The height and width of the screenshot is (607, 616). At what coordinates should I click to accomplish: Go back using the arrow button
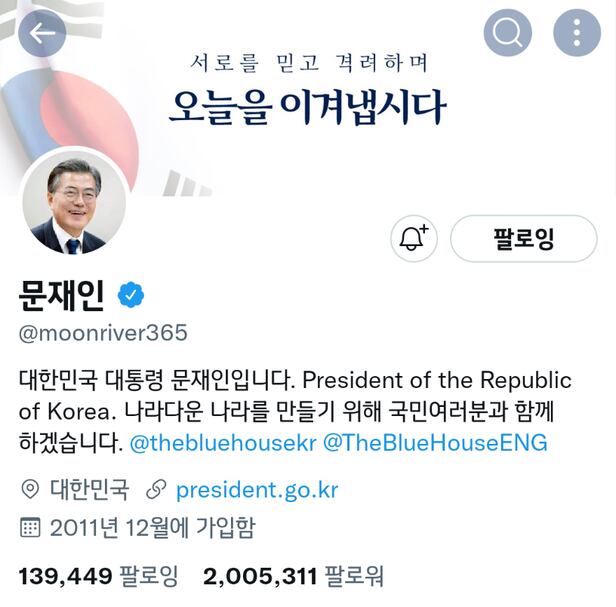click(42, 33)
